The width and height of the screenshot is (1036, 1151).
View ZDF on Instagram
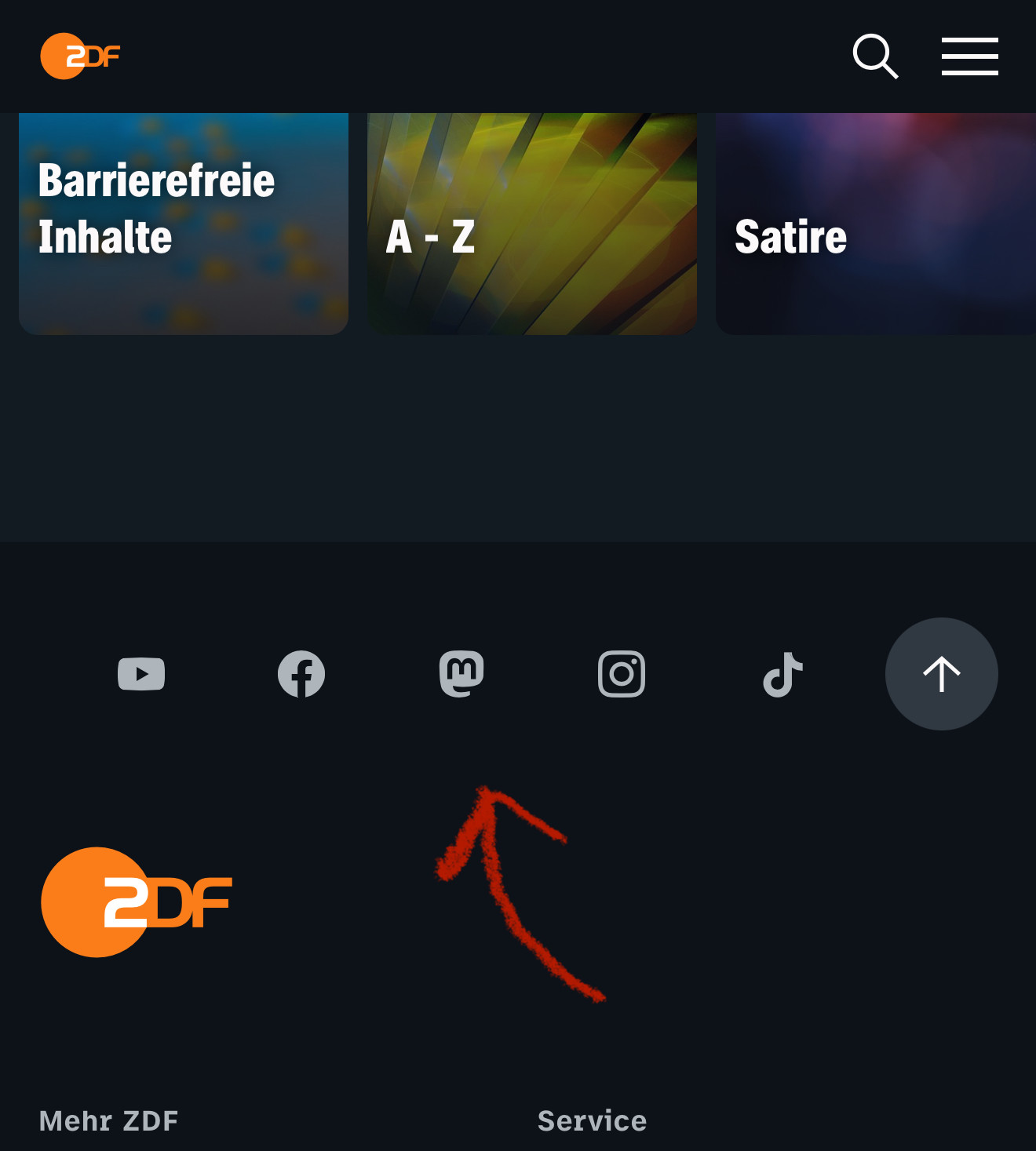622,674
